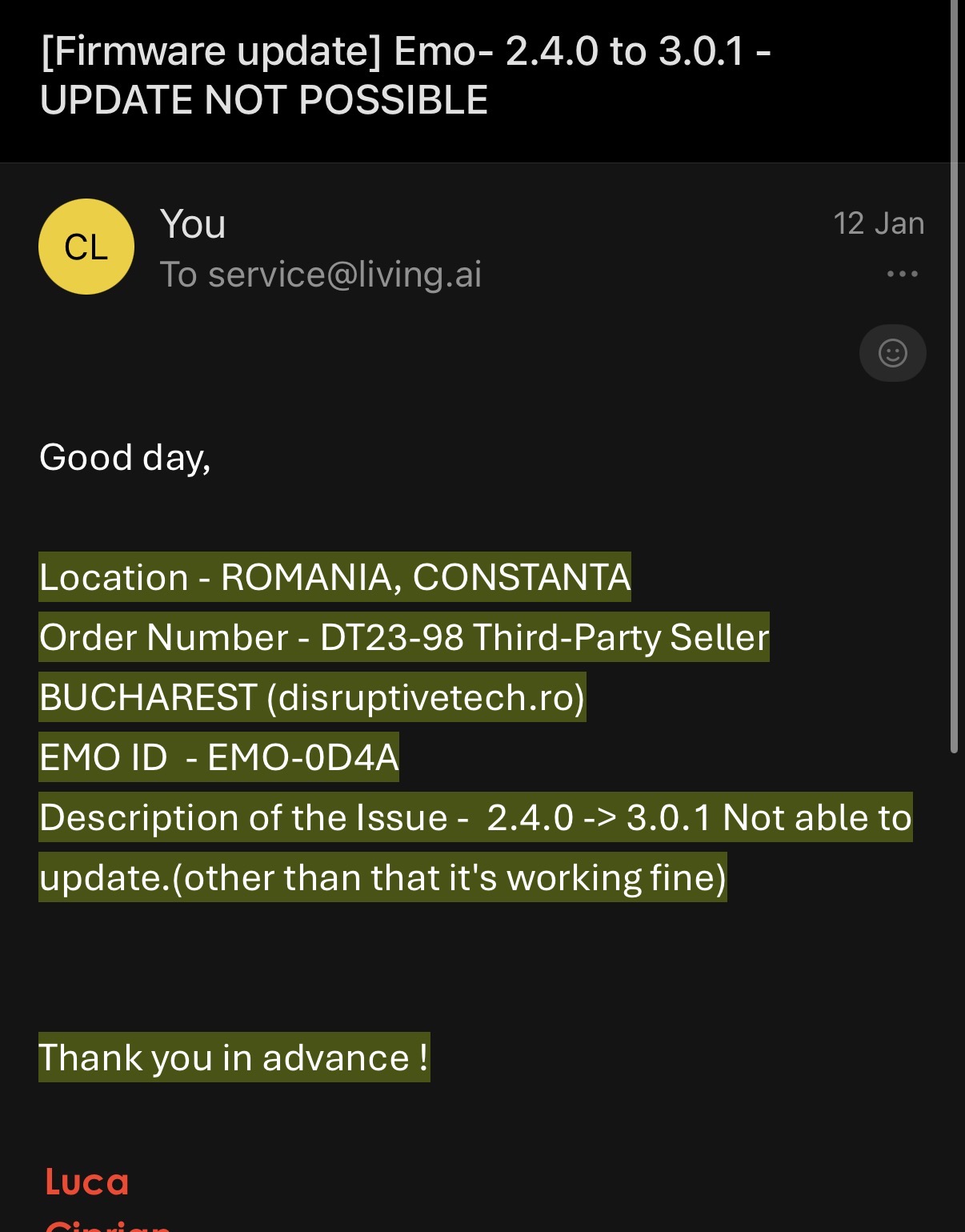Open the CL sender avatar
The width and height of the screenshot is (965, 1232).
(x=86, y=247)
